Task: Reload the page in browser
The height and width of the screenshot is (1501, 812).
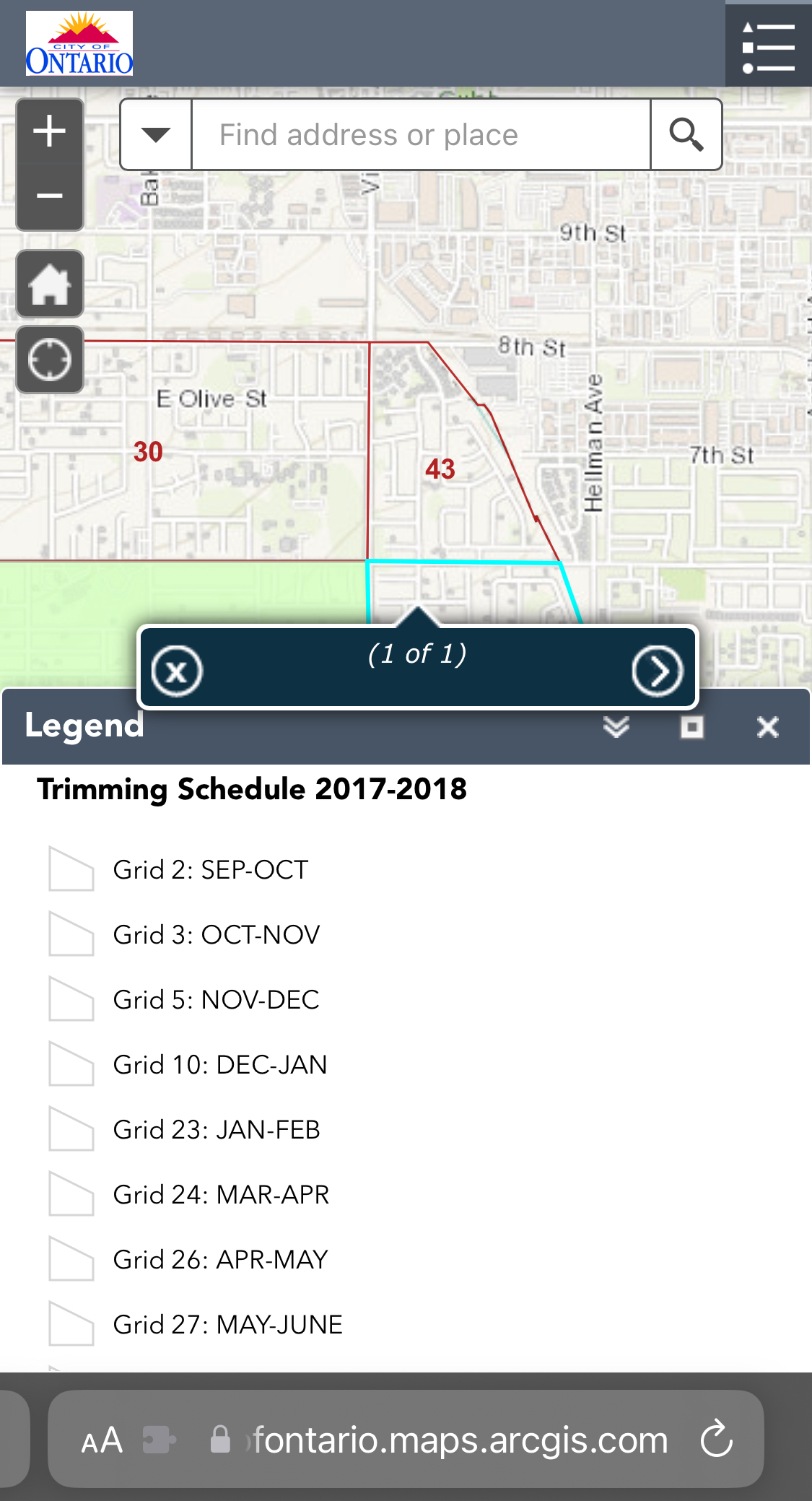Action: [717, 1440]
